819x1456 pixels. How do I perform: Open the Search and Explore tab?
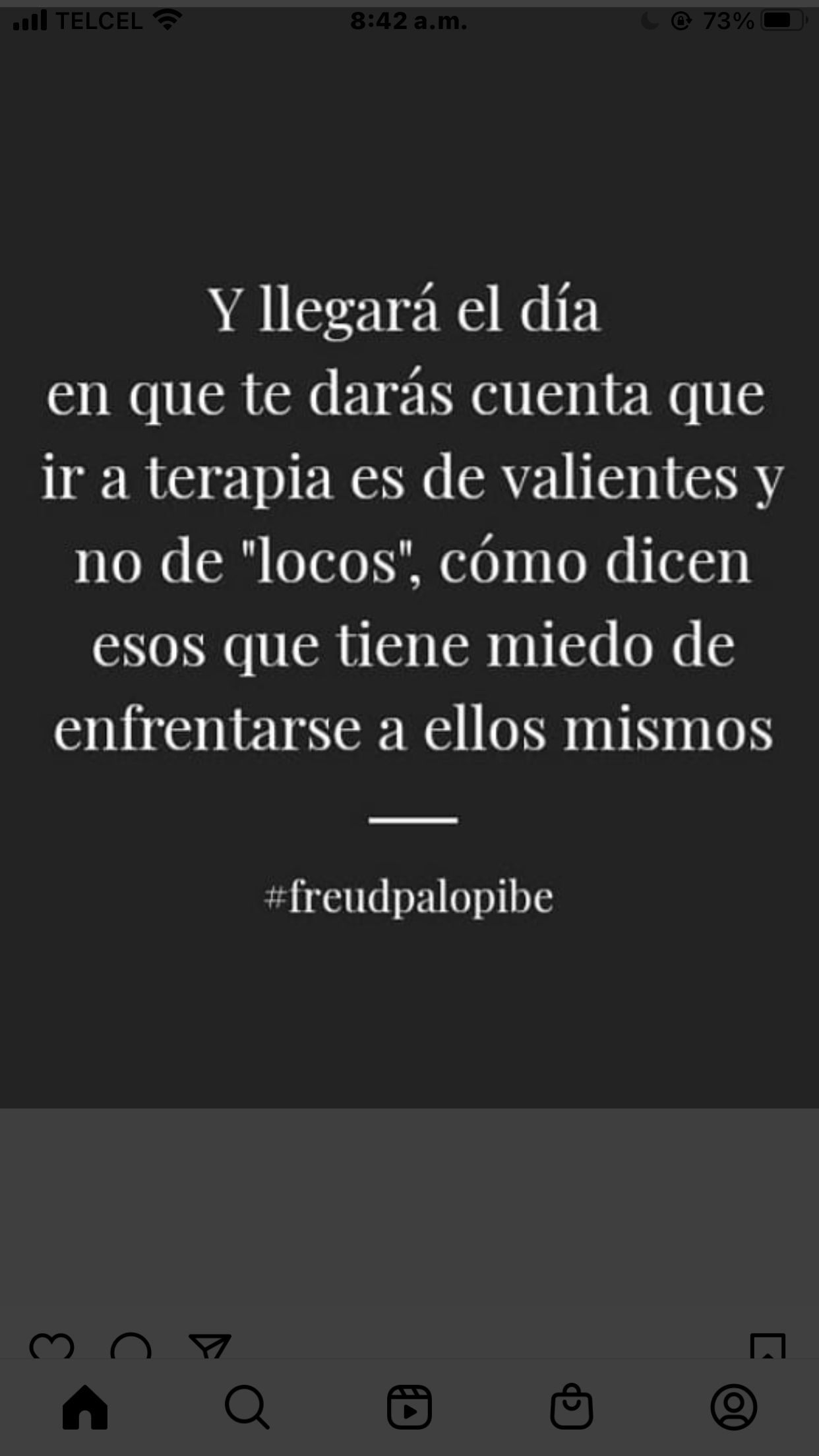247,1408
